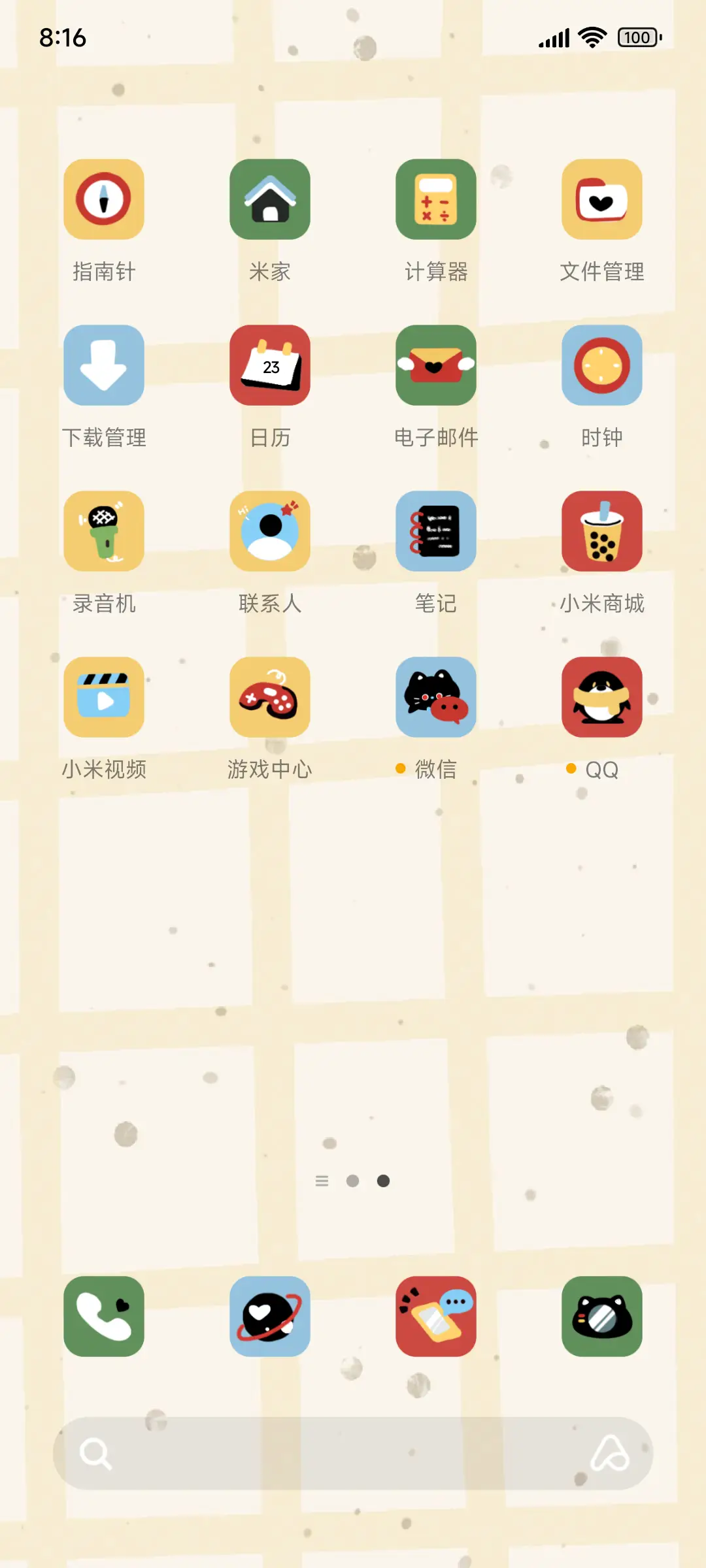Viewport: 706px width, 1568px height.
Task: Open the 指南针 compass app
Action: click(103, 200)
